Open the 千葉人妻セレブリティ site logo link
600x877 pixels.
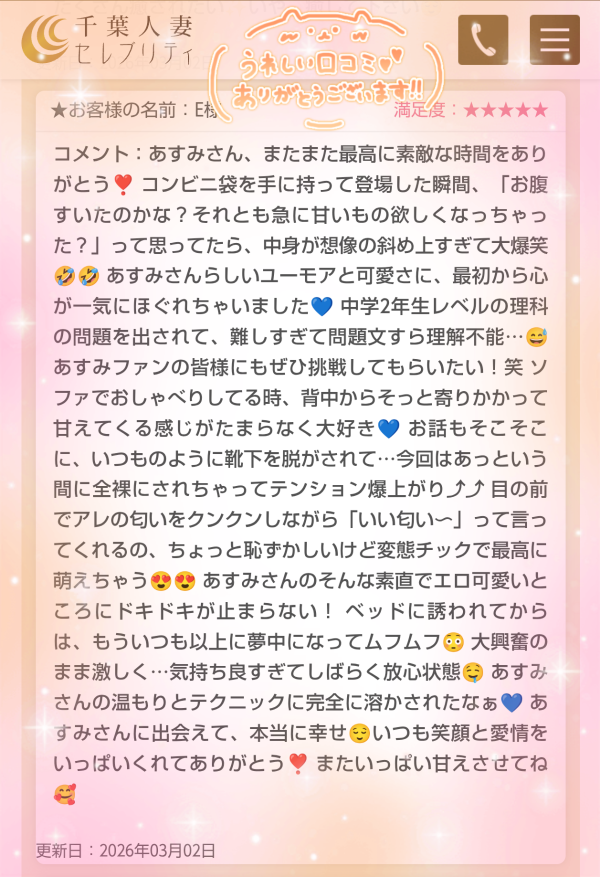pos(110,40)
